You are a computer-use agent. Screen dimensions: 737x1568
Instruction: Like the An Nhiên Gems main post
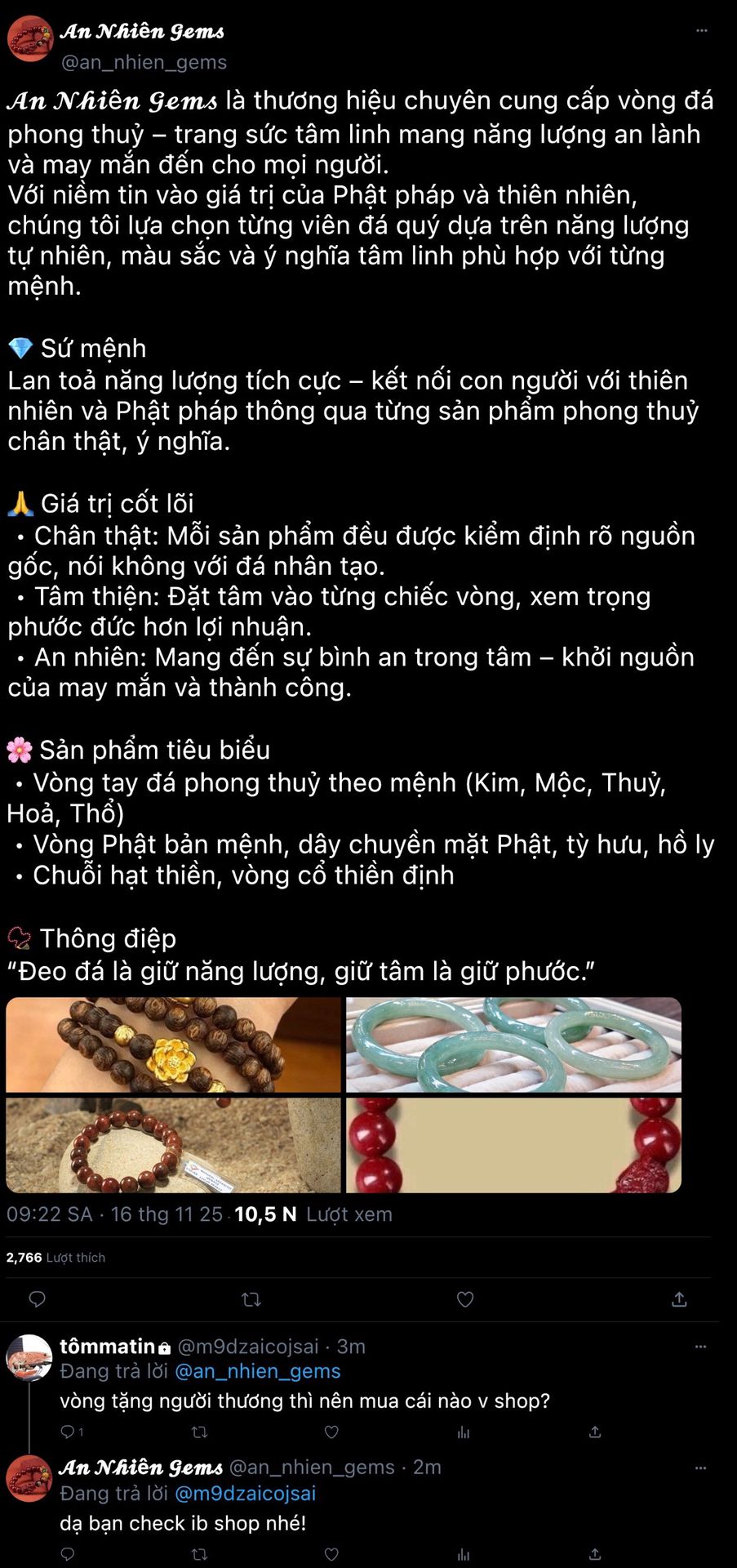click(x=465, y=1299)
